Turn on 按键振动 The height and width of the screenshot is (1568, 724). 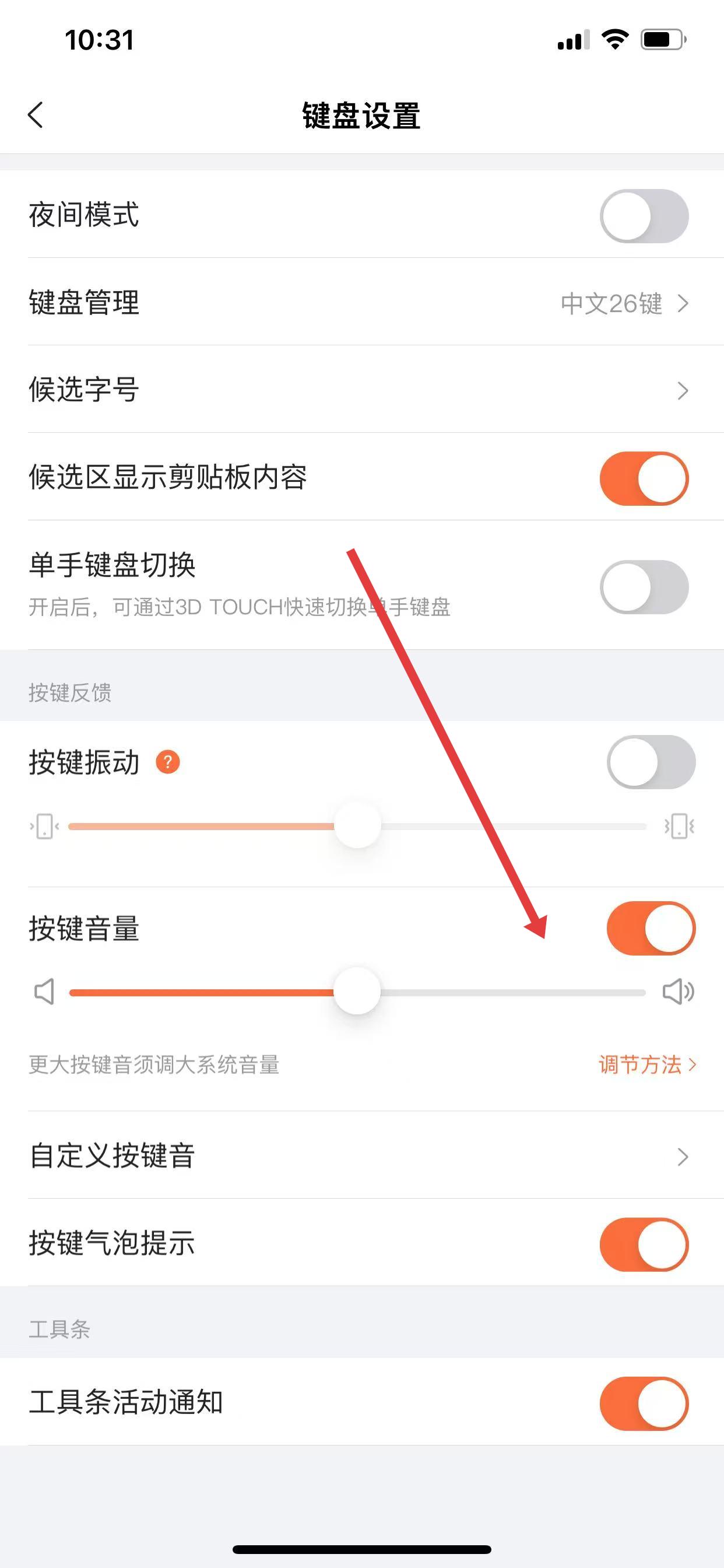pyautogui.click(x=651, y=762)
